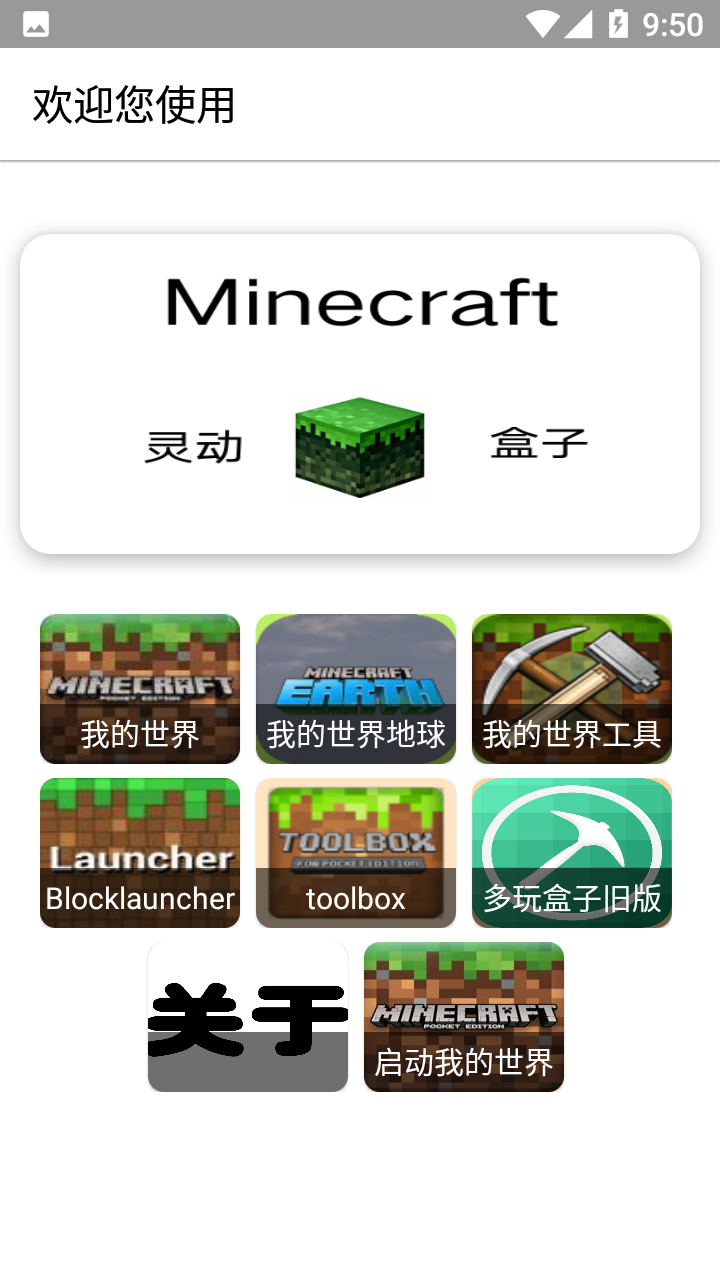Viewport: 720px width, 1280px height.
Task: Open the 关于 about tile
Action: click(x=248, y=1017)
